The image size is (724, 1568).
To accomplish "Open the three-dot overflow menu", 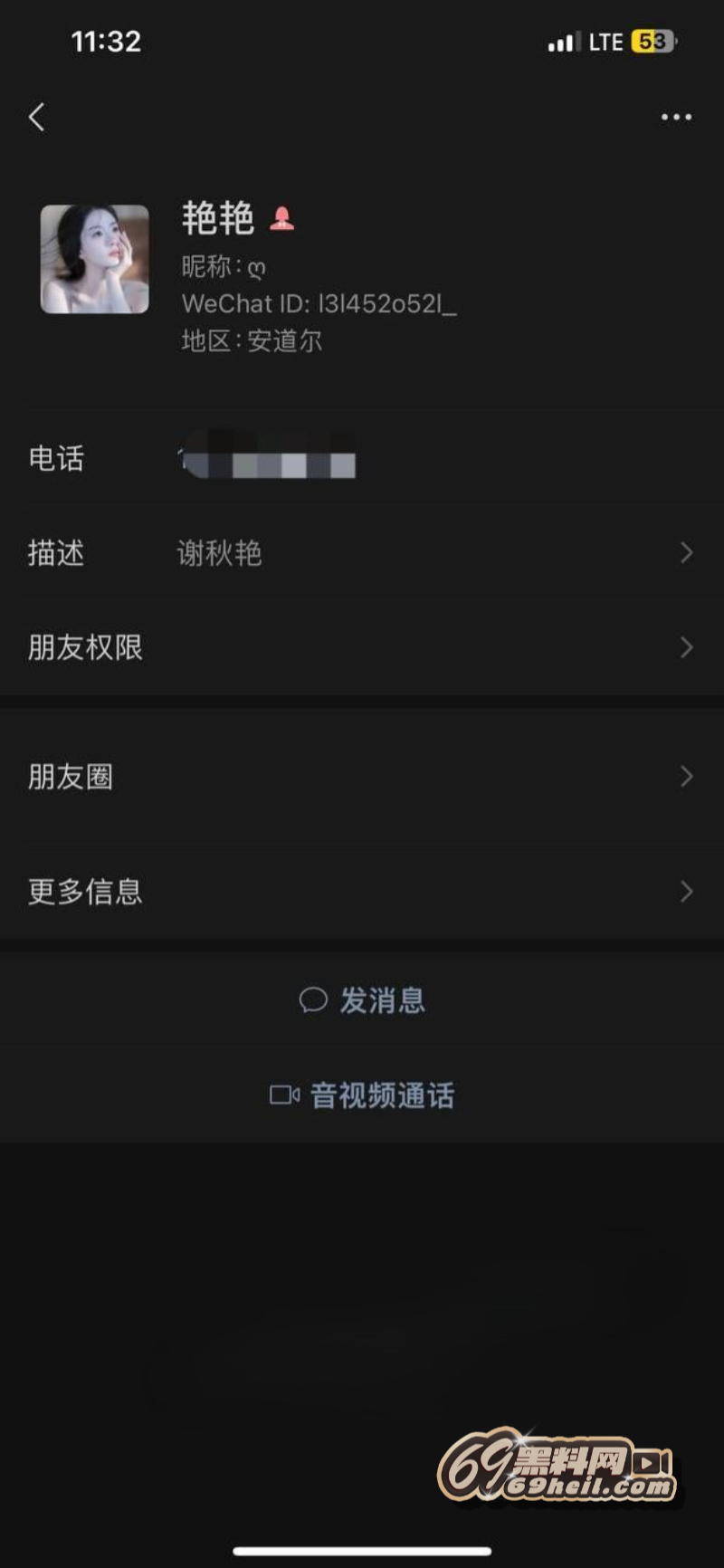I will pyautogui.click(x=675, y=117).
